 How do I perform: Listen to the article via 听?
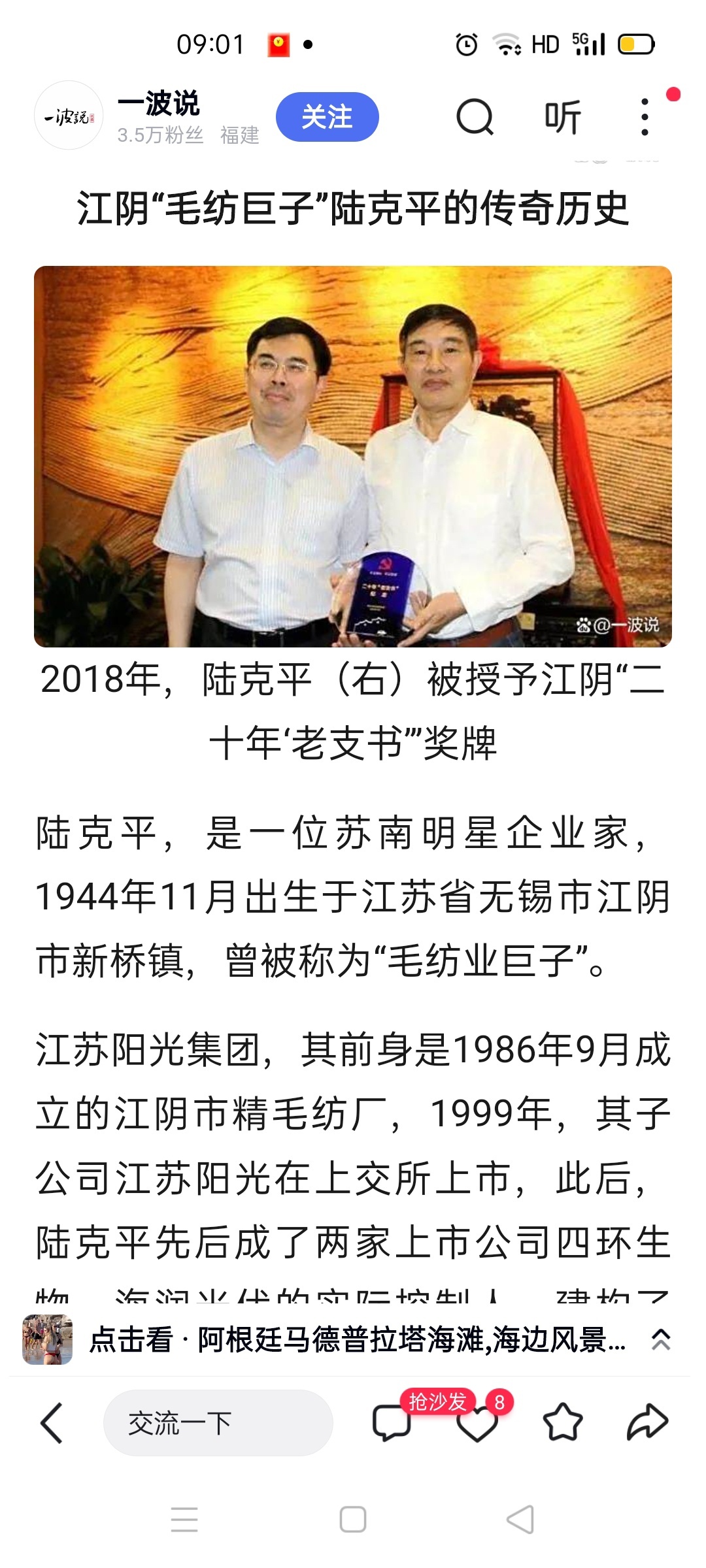point(562,118)
